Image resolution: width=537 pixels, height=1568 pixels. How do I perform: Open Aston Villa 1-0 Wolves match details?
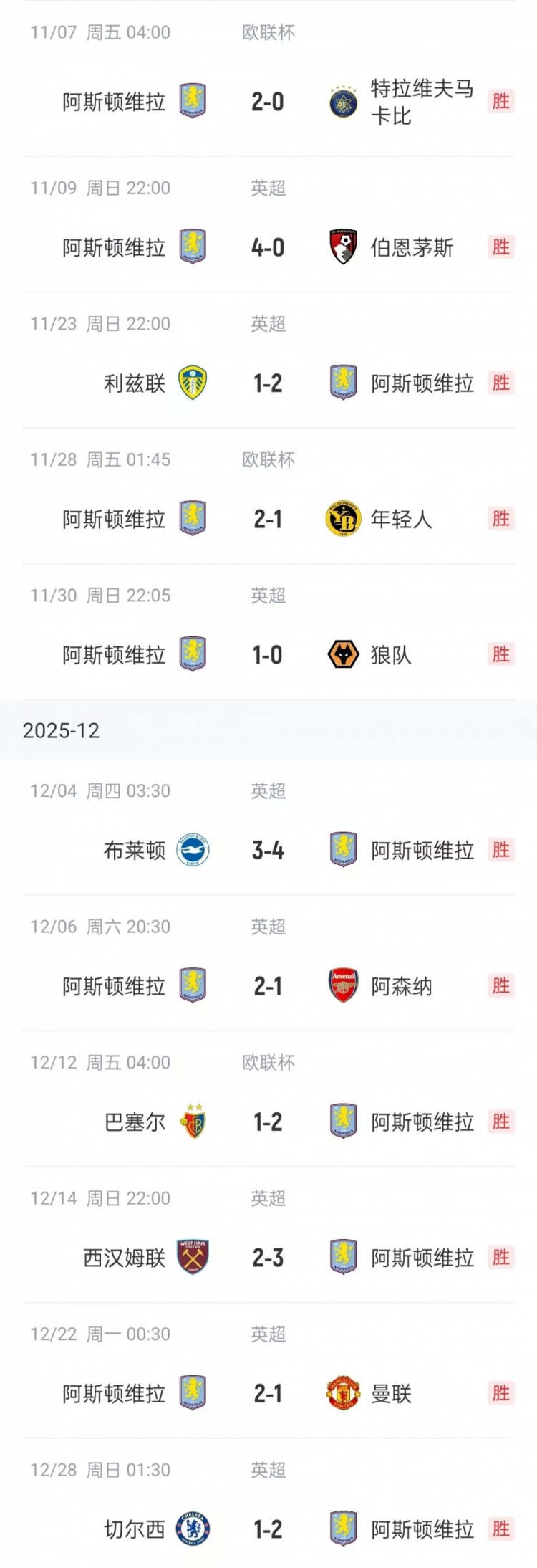(268, 655)
